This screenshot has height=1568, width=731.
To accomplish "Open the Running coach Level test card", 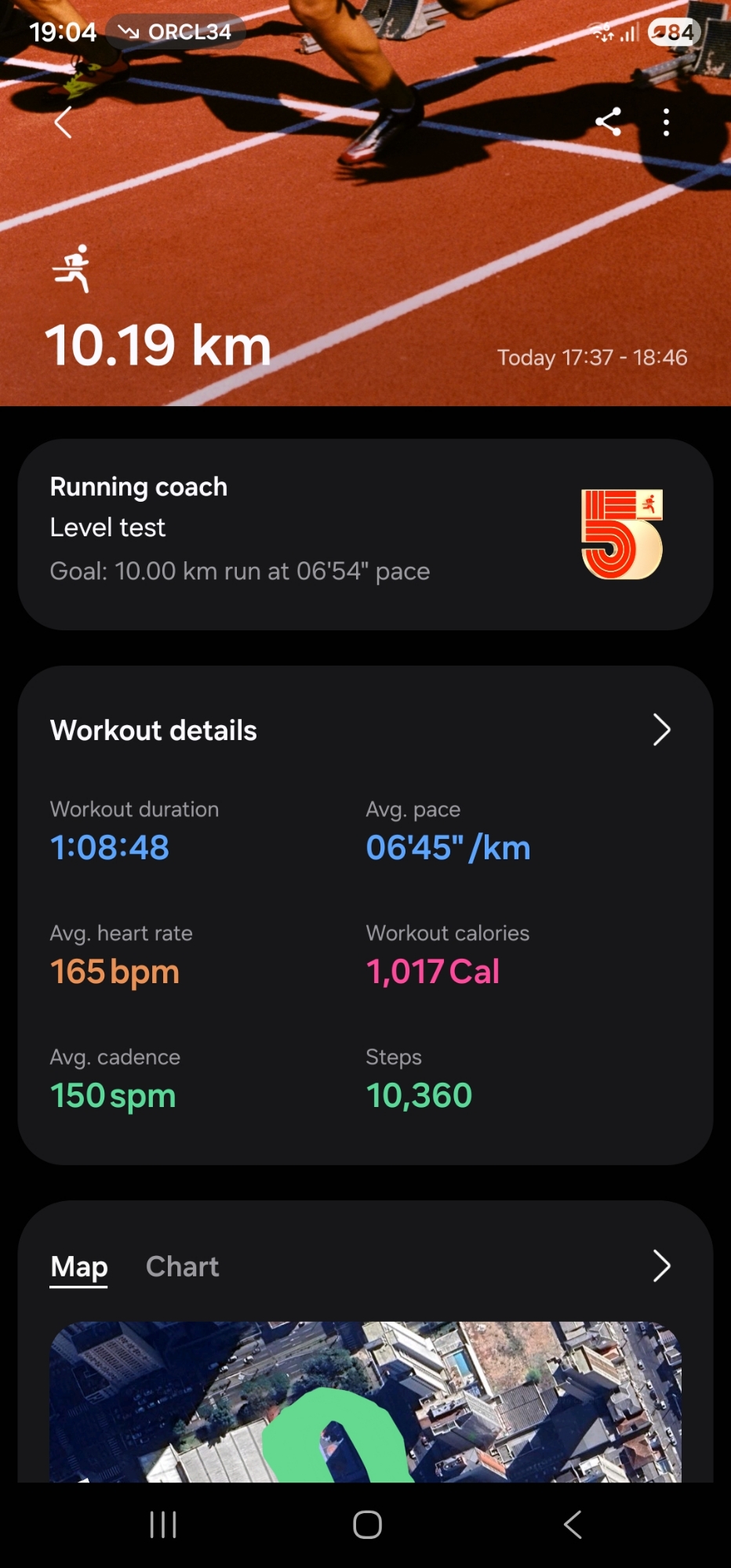I will click(x=365, y=534).
